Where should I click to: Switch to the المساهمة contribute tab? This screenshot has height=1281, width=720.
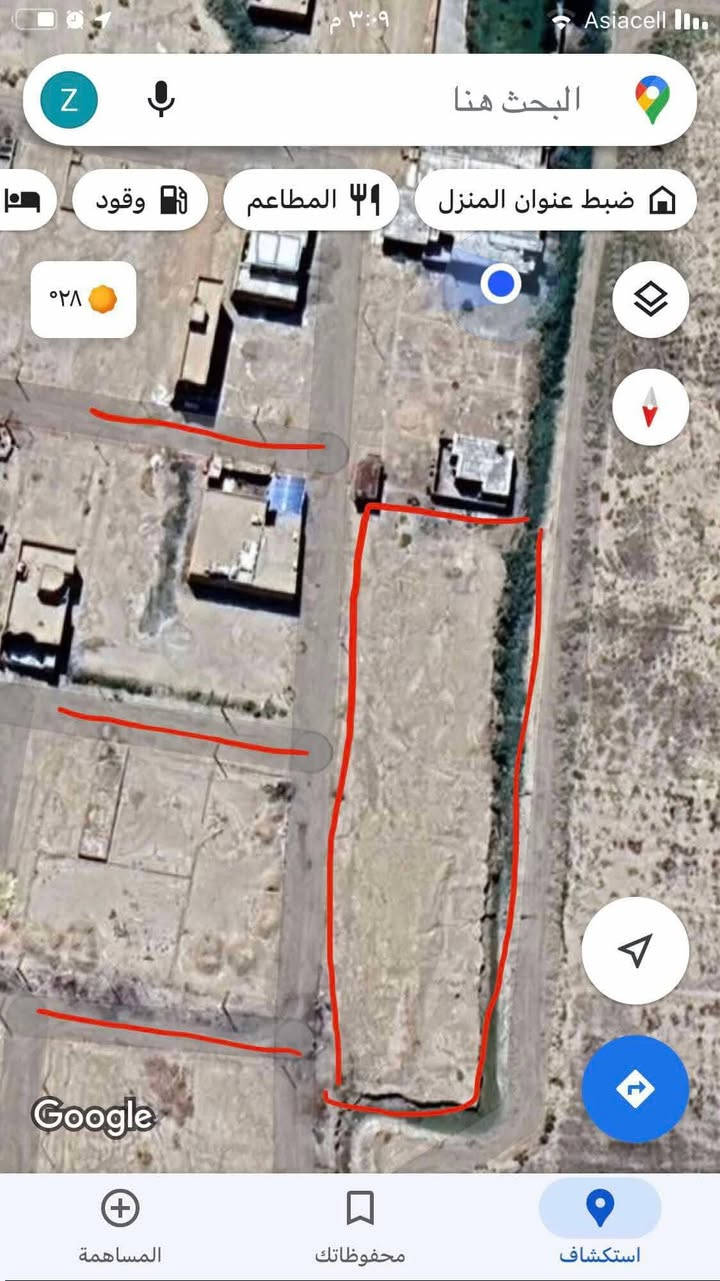(x=120, y=1224)
